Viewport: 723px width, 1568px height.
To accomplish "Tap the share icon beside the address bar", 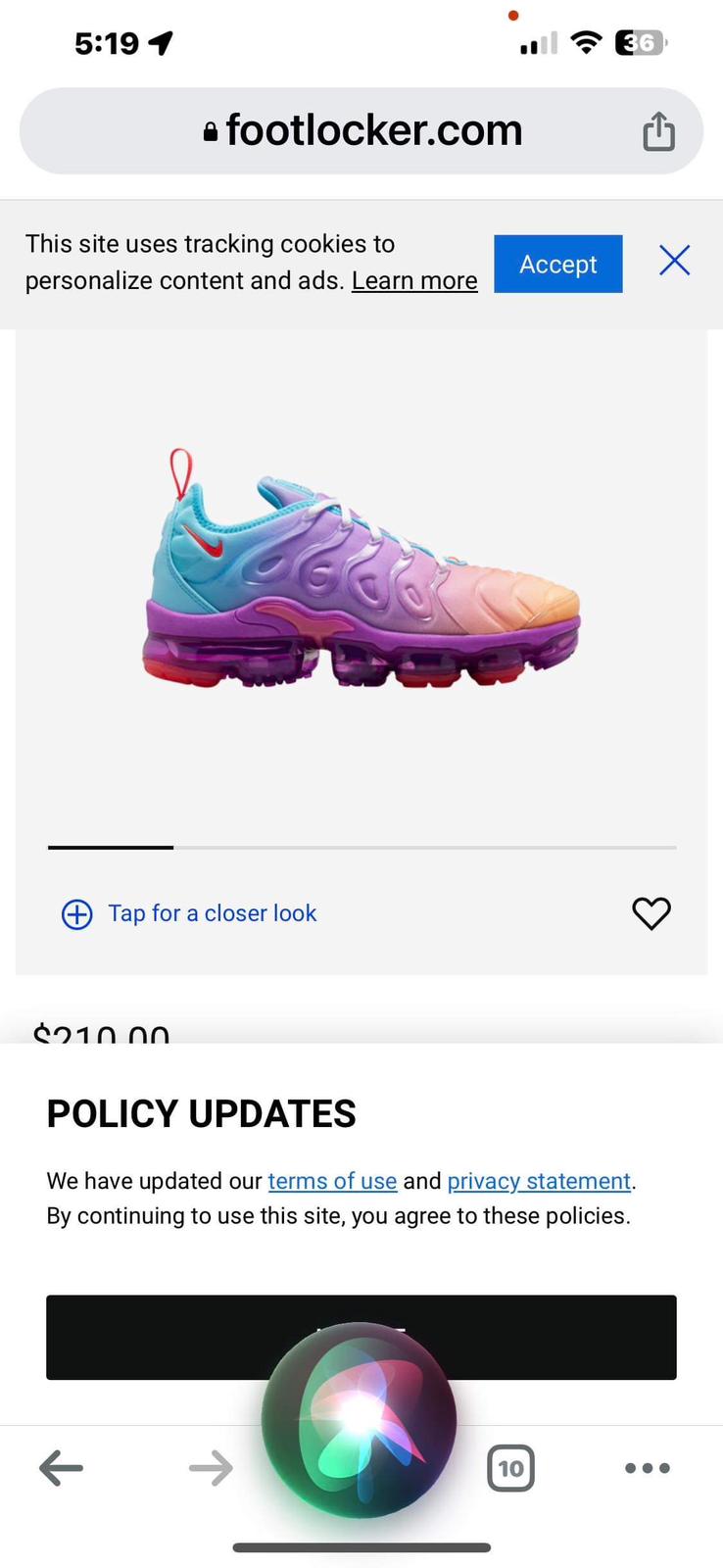I will pos(658,130).
